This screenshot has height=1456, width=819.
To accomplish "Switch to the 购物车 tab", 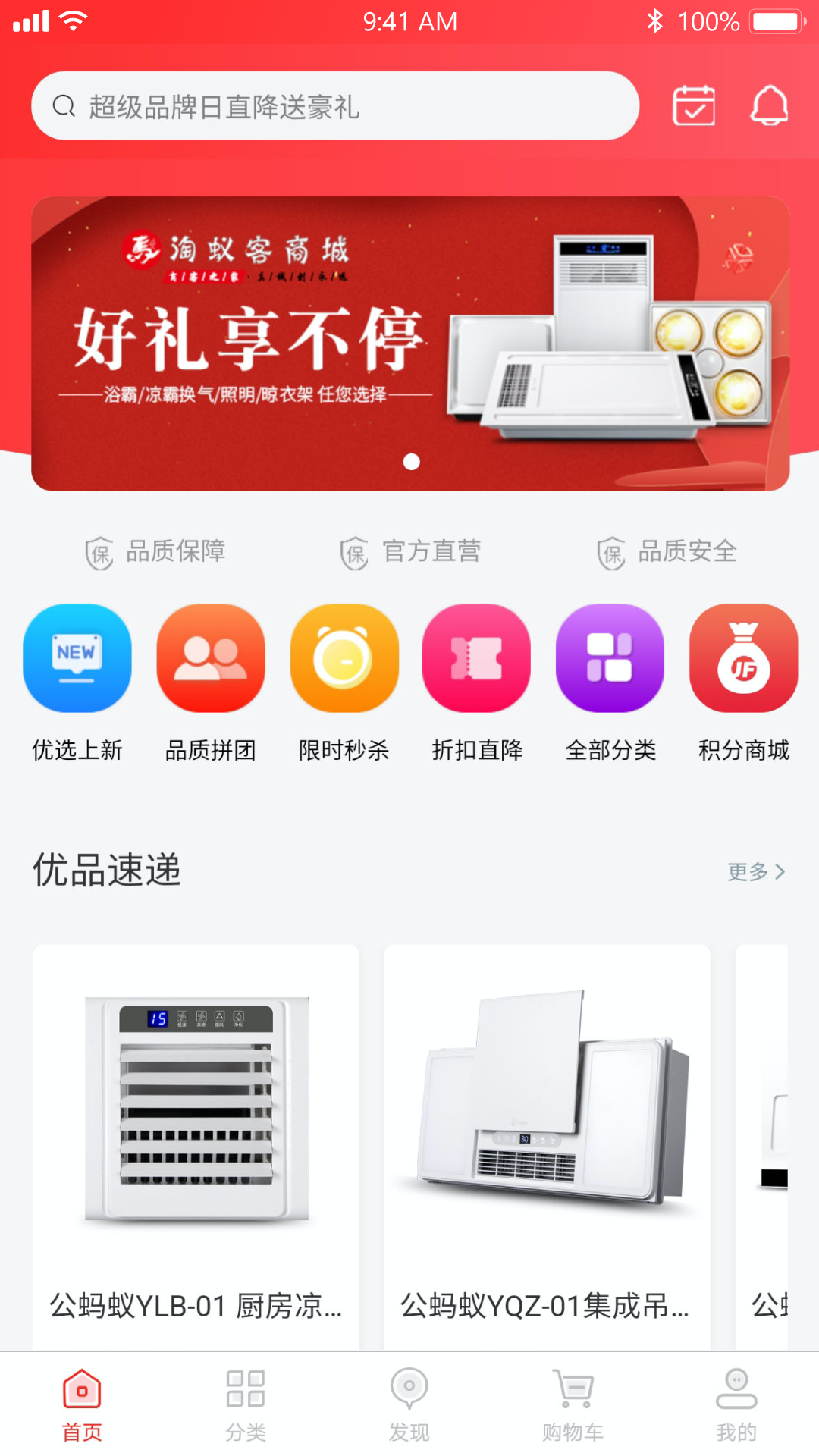I will pos(573,1404).
